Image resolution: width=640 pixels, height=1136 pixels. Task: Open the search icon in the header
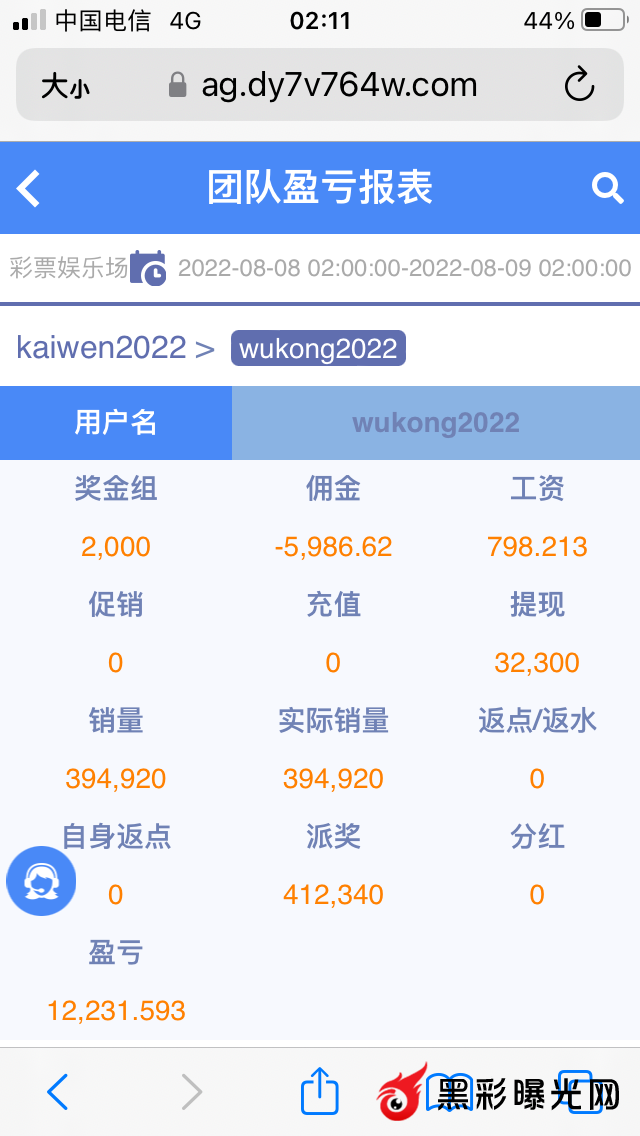607,188
